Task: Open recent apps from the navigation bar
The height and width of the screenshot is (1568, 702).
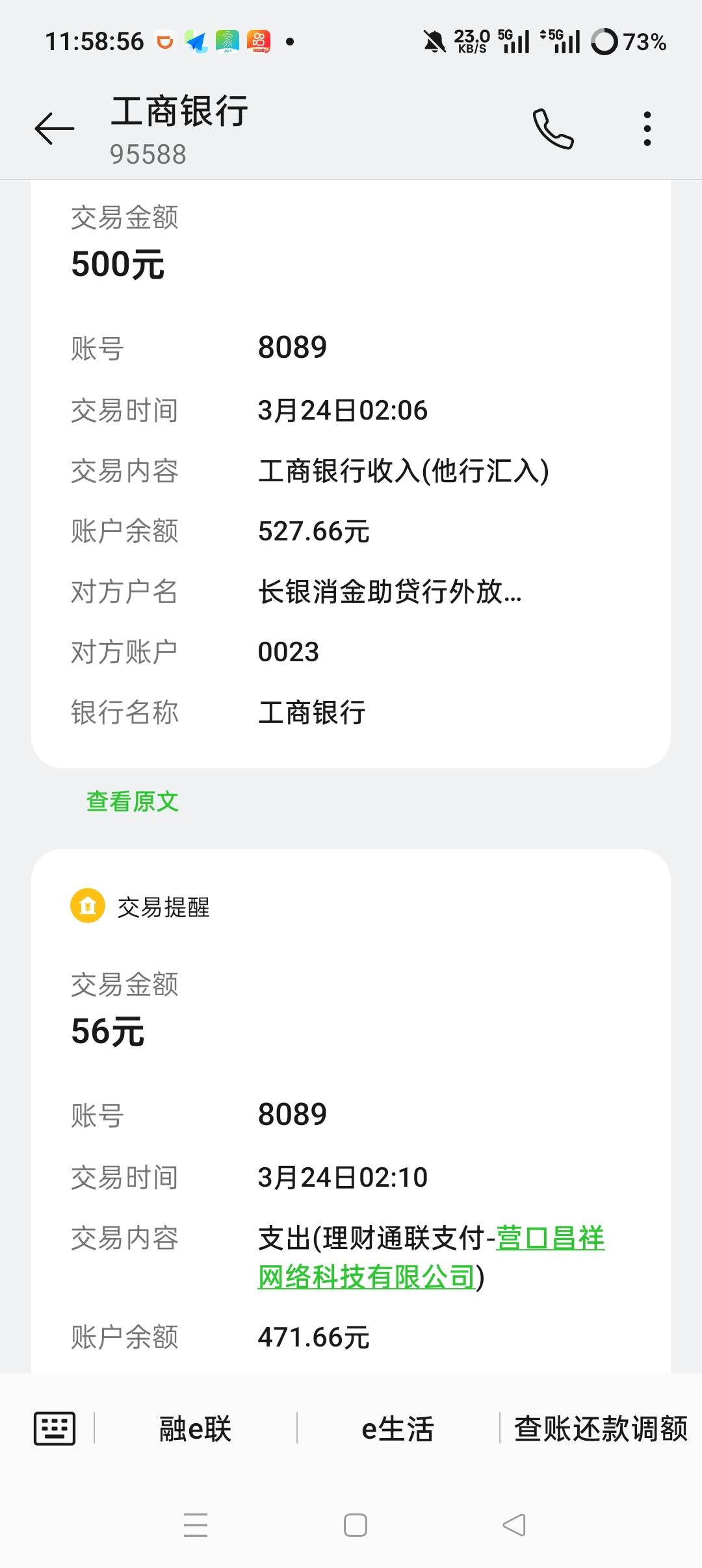Action: click(196, 1524)
